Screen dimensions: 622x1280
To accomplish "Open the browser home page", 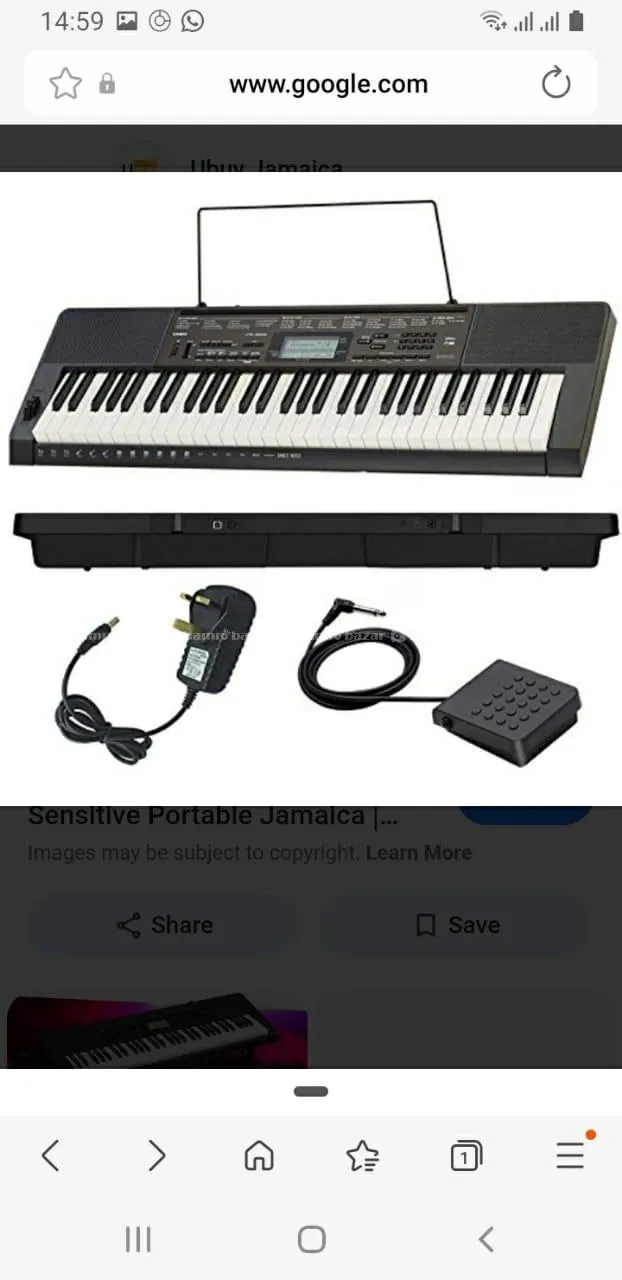I will [x=259, y=1156].
